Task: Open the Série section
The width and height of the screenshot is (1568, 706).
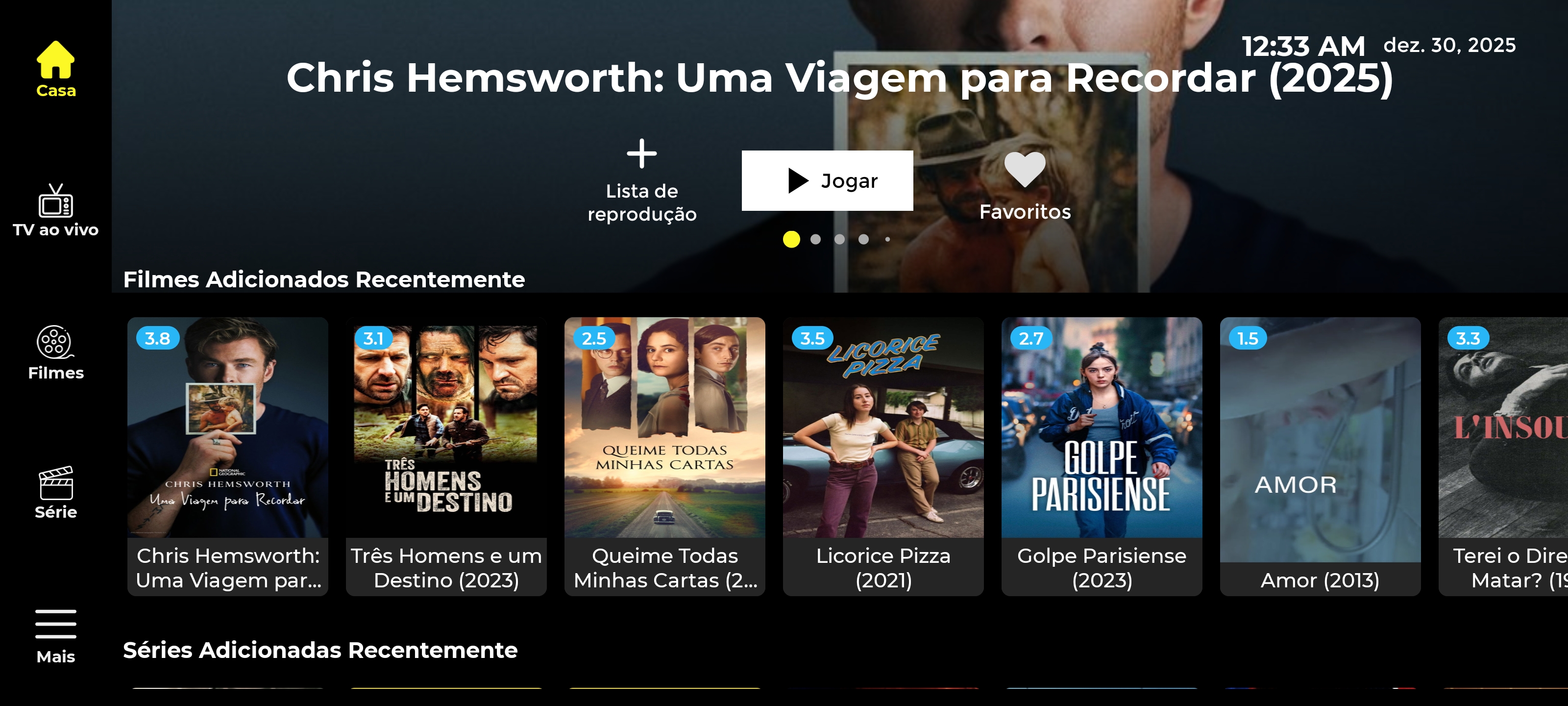Action: (55, 492)
